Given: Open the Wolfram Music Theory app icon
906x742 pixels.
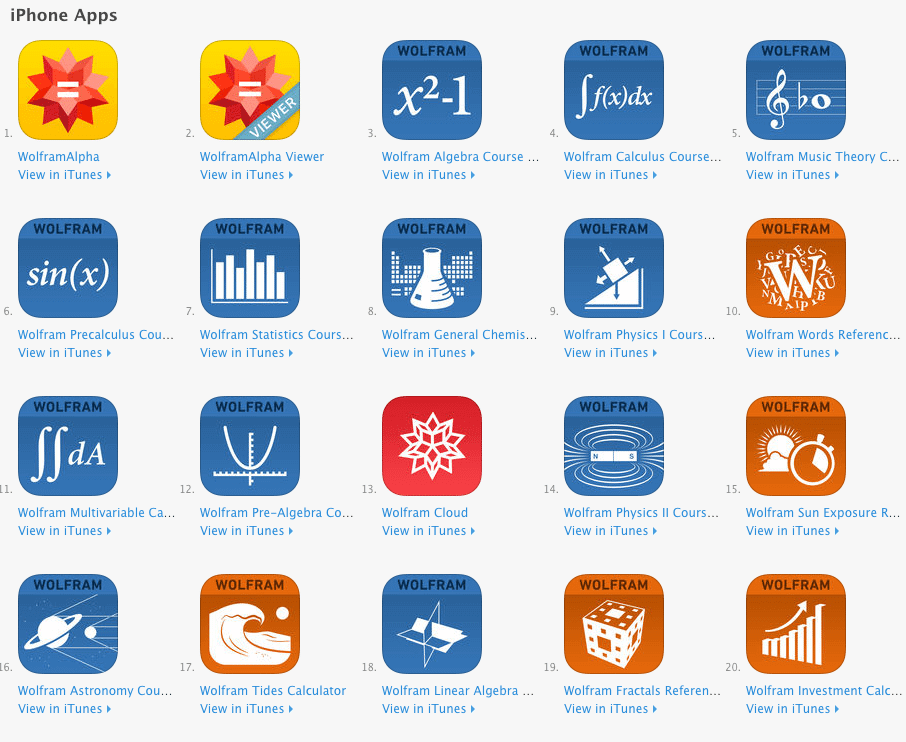Looking at the screenshot, I should pyautogui.click(x=796, y=90).
